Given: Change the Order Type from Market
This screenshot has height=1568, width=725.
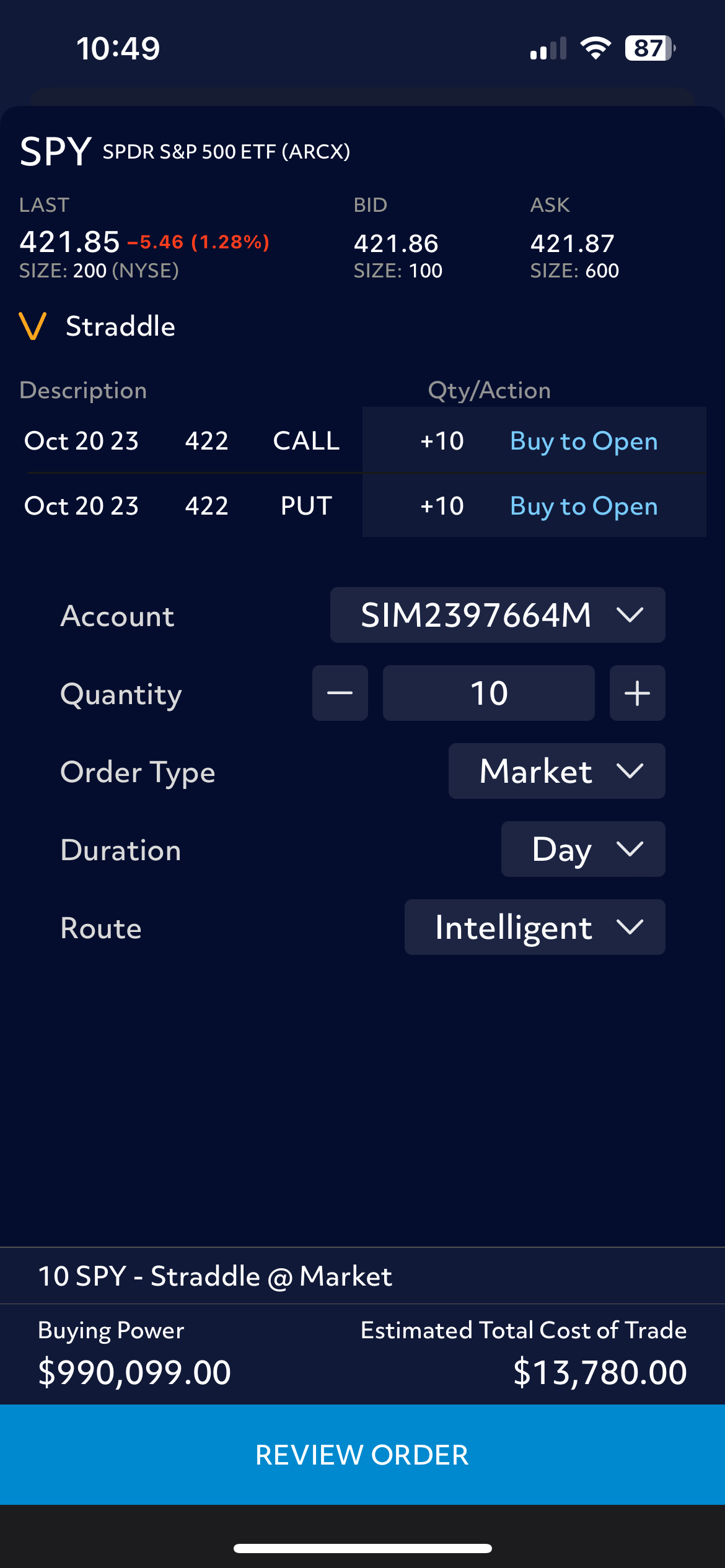Looking at the screenshot, I should coord(556,772).
